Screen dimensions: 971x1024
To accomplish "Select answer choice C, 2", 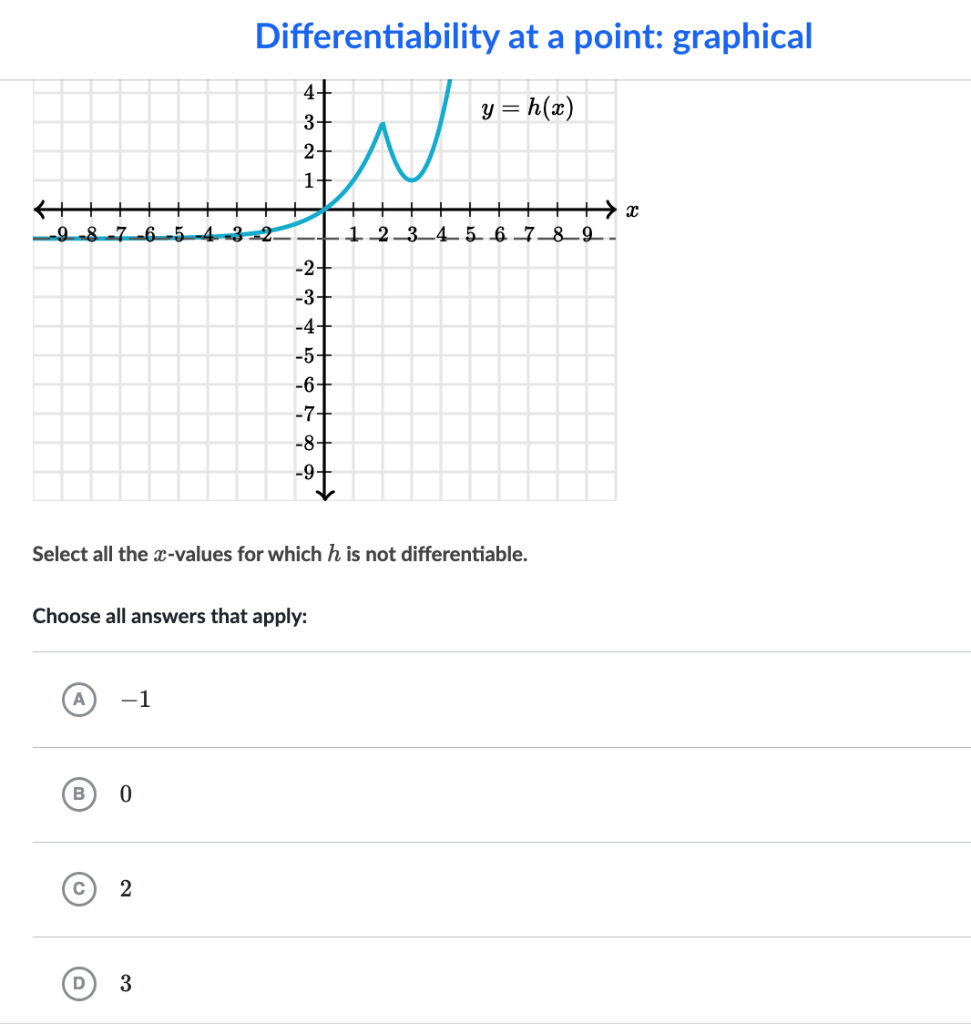I will 126,888.
